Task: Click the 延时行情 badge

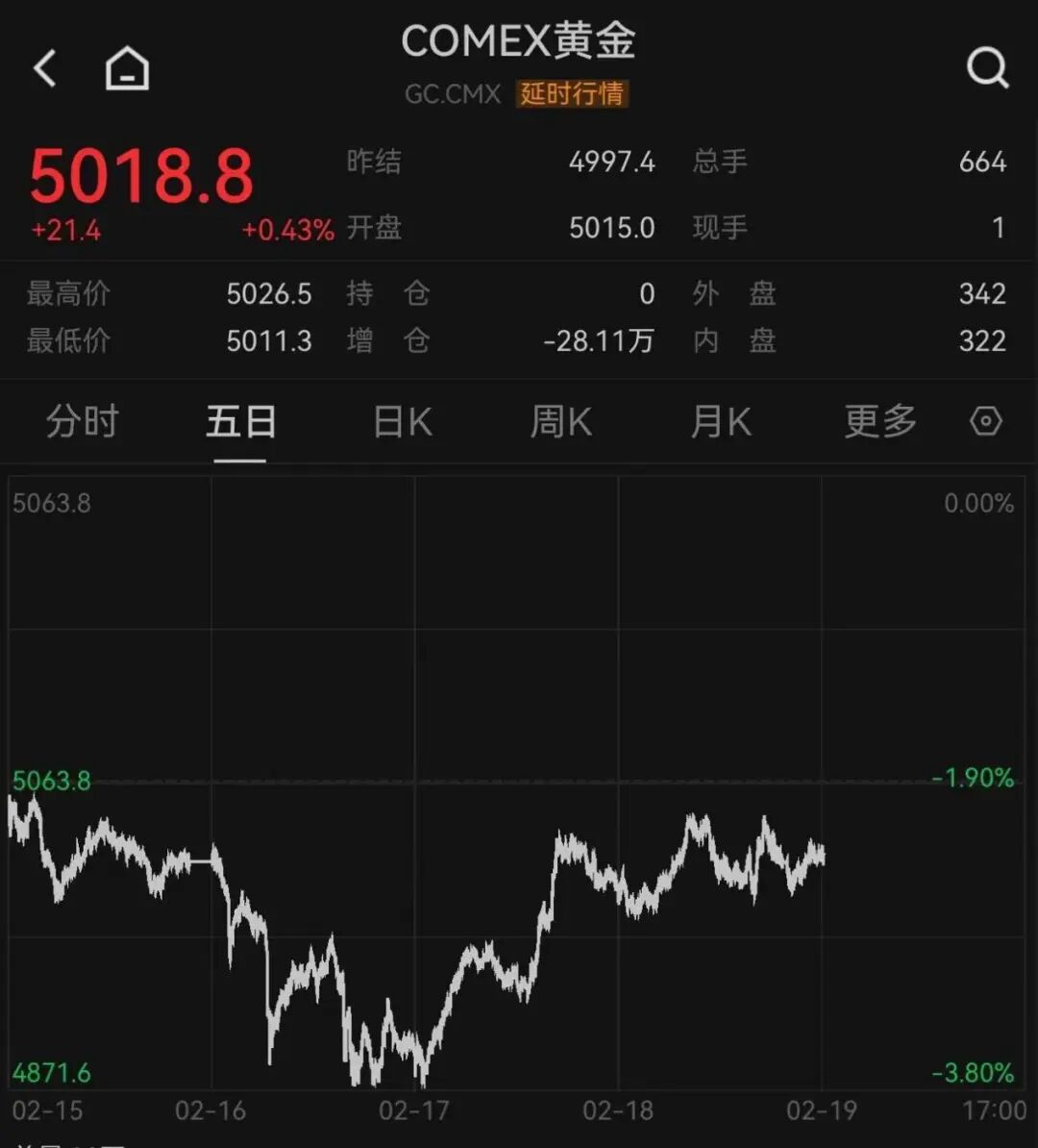Action: click(572, 94)
